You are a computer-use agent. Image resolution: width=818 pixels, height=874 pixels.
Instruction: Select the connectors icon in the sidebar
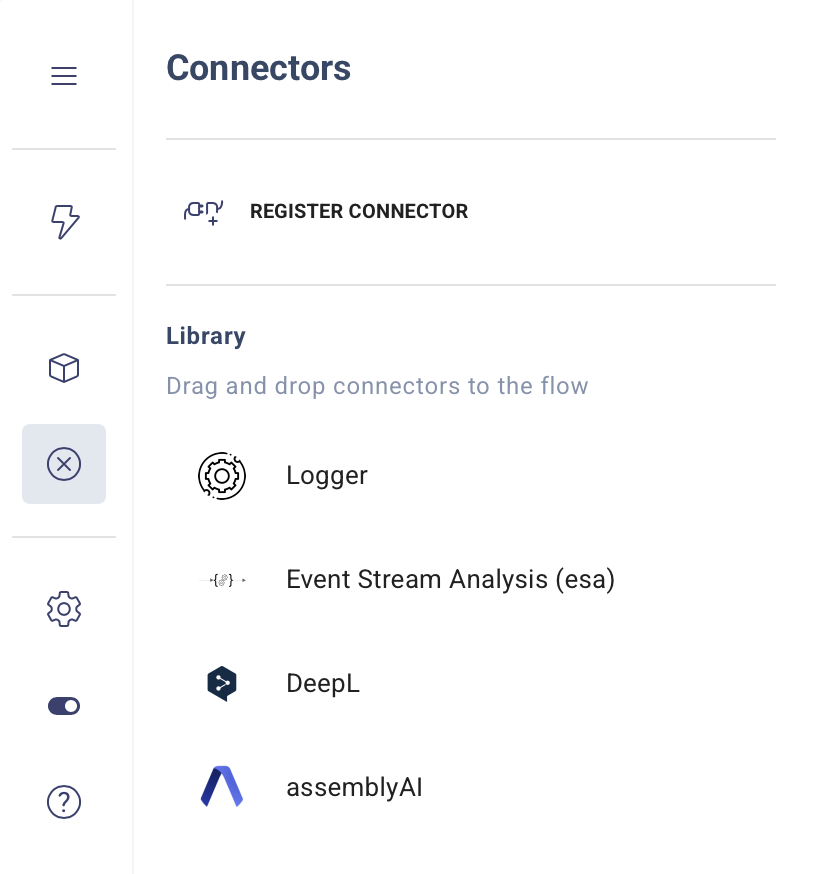point(64,464)
